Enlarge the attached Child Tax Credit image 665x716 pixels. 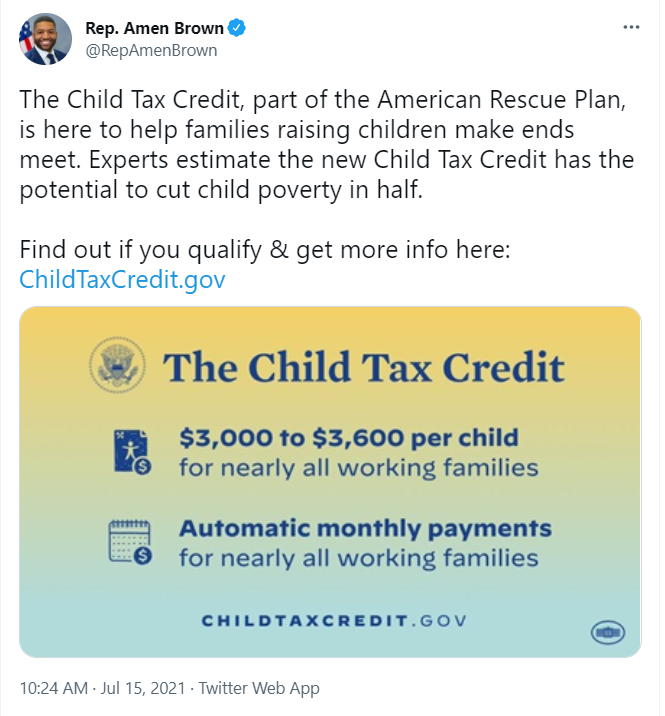[330, 480]
